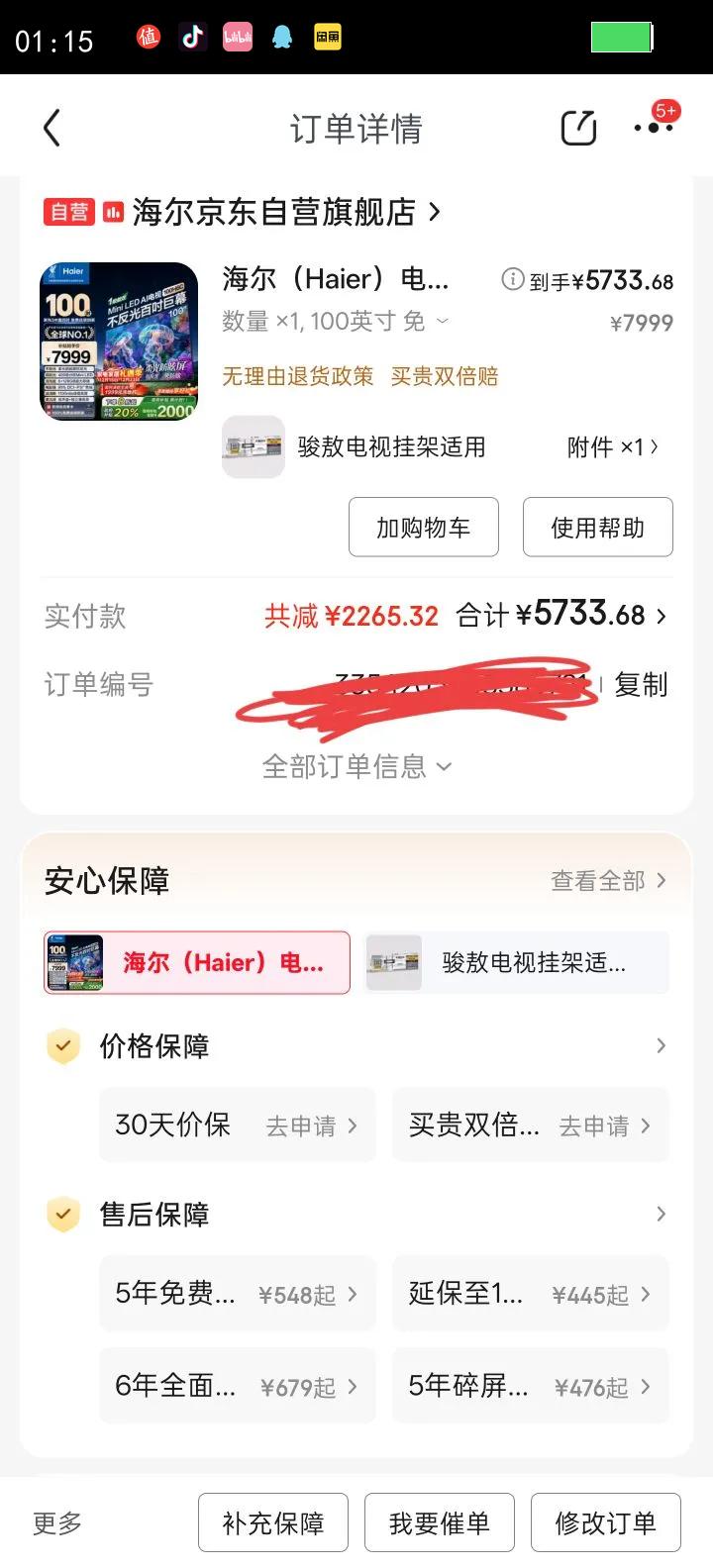Share this order

[x=578, y=129]
